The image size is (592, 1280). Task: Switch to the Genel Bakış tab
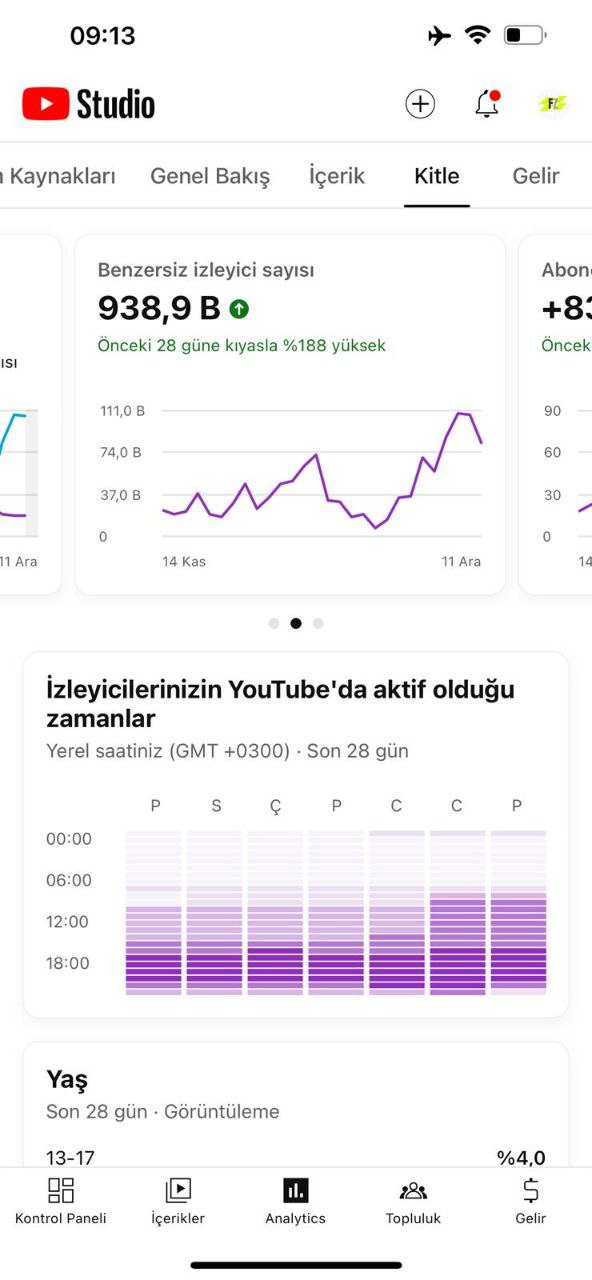point(210,176)
